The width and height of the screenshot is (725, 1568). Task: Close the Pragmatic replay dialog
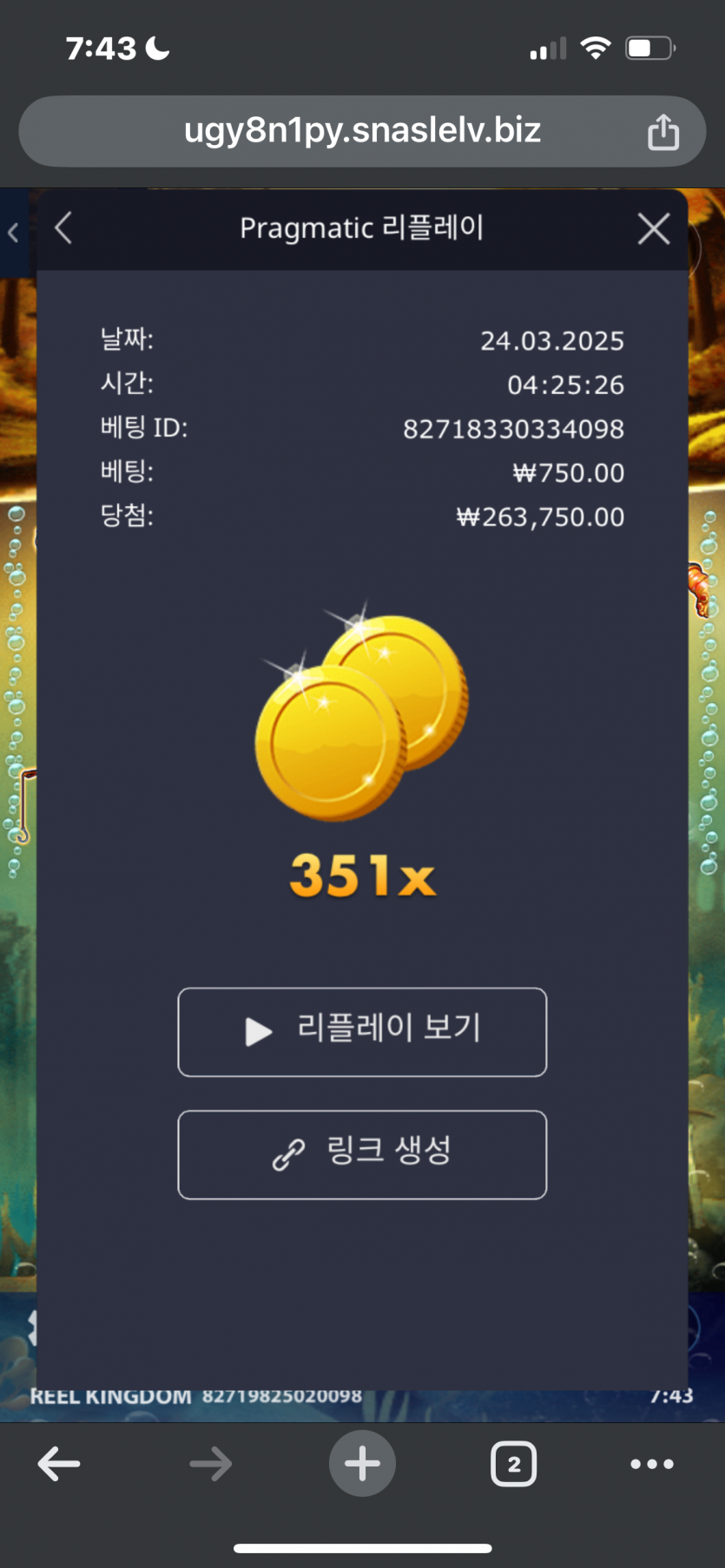pyautogui.click(x=653, y=229)
